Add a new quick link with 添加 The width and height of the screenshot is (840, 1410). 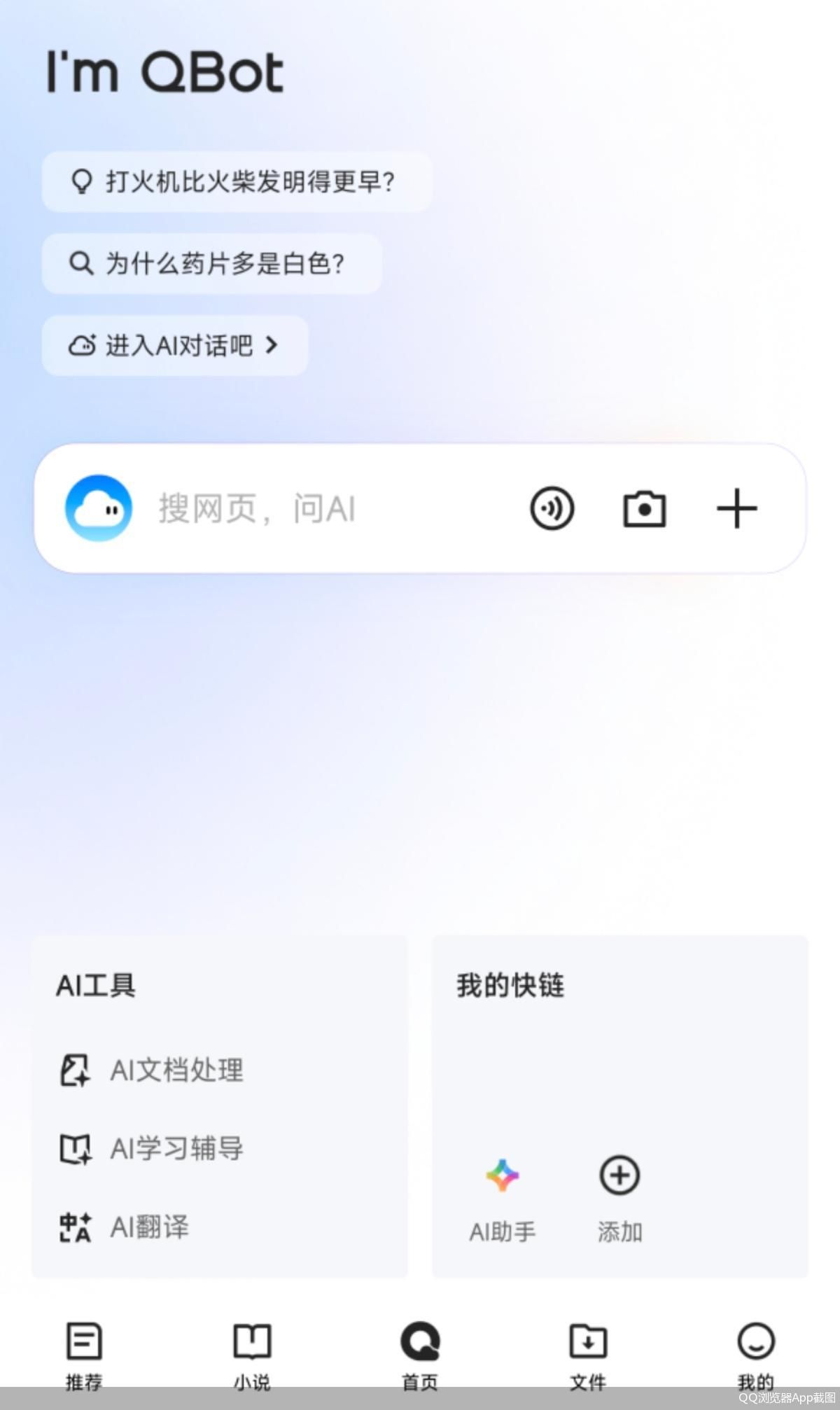coord(619,1199)
